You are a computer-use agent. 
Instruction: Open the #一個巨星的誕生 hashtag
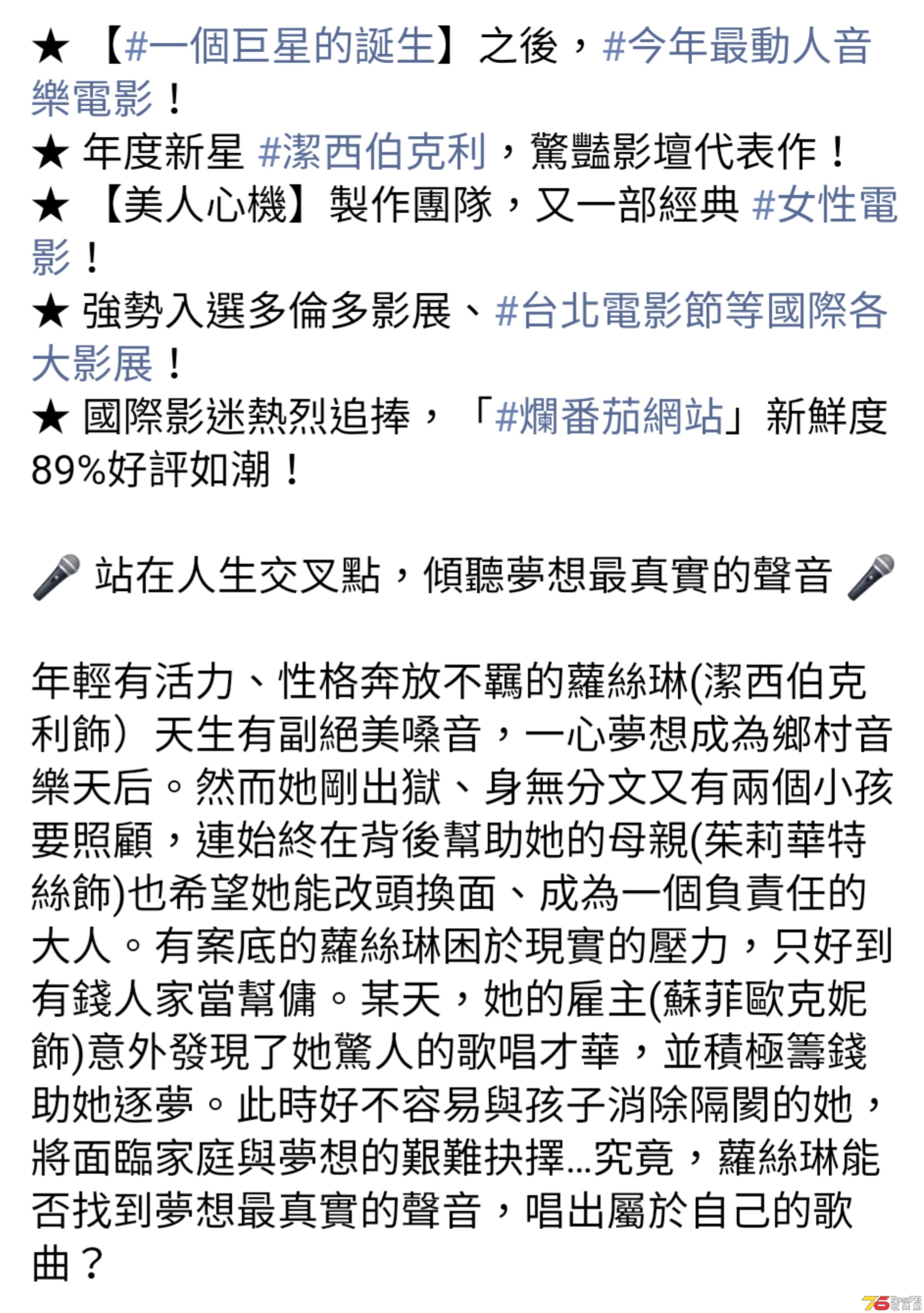click(278, 47)
